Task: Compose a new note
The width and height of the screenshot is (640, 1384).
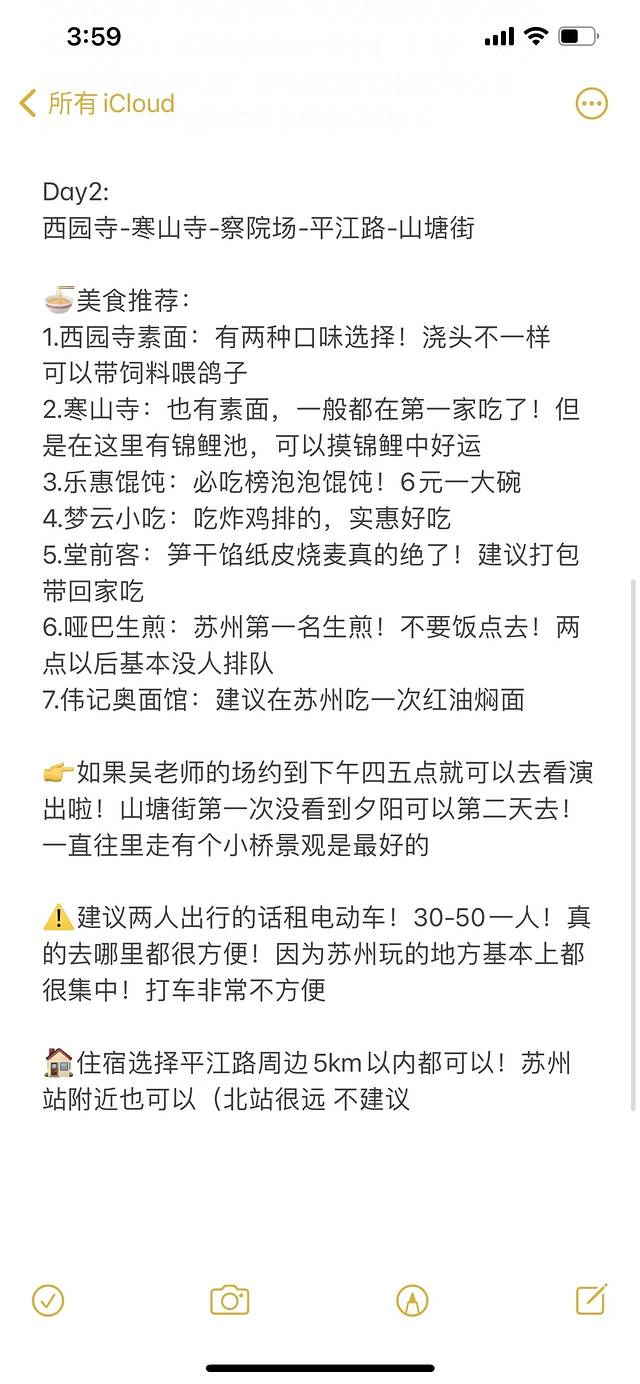Action: click(x=591, y=1299)
